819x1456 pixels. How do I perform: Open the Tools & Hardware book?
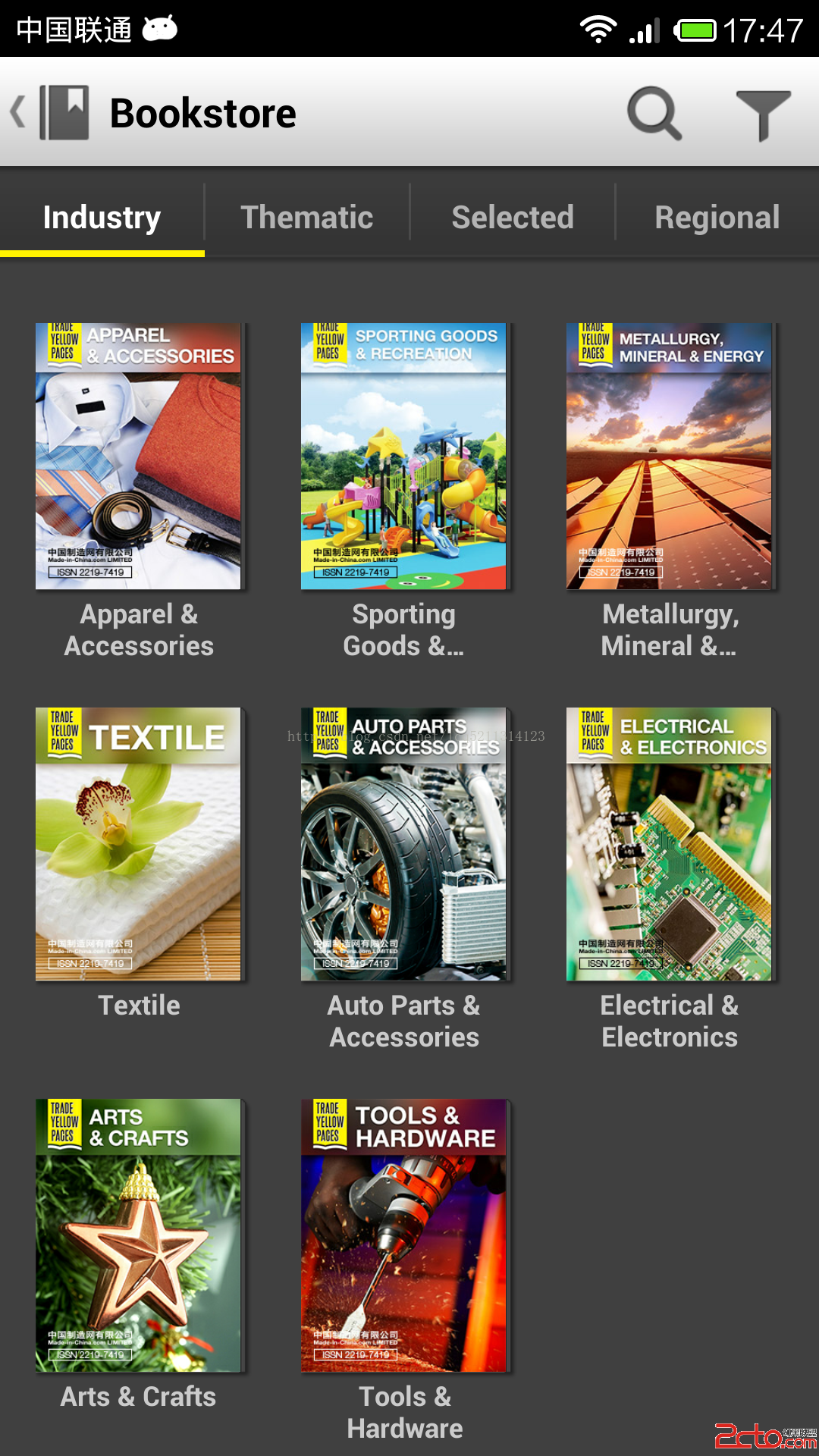(x=403, y=1235)
